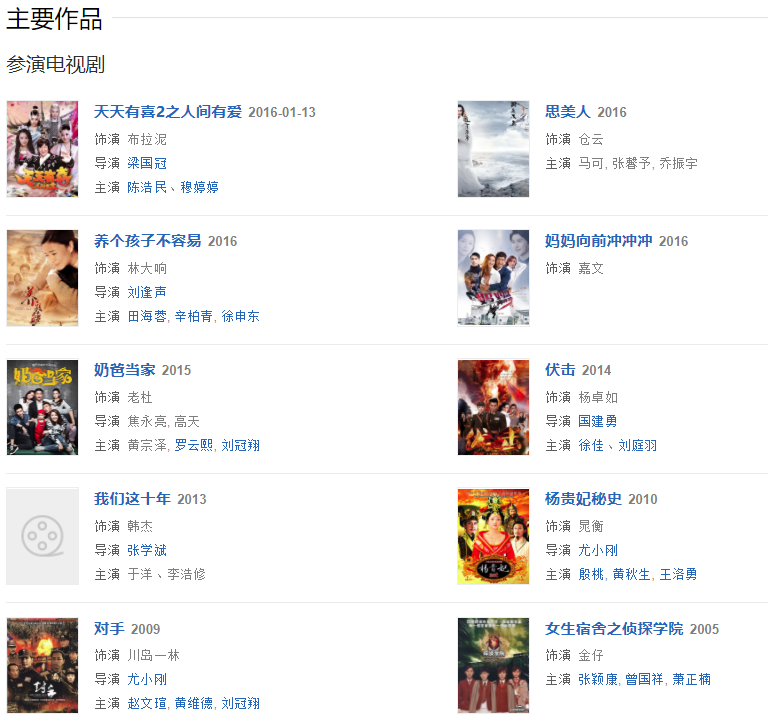Screen dimensions: 768x723
Task: Open the 天天有喜2之人间有爱 title link
Action: 168,112
